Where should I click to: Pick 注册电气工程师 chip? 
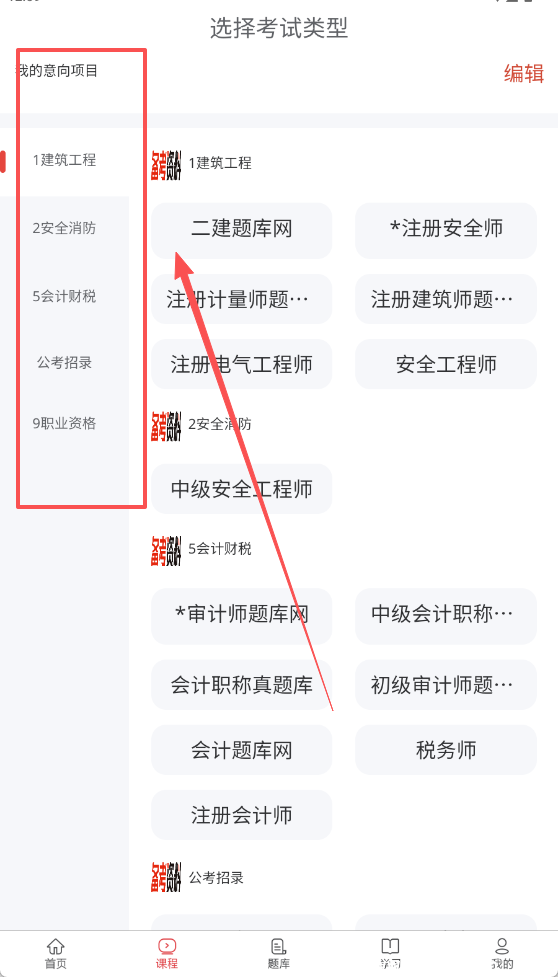242,364
